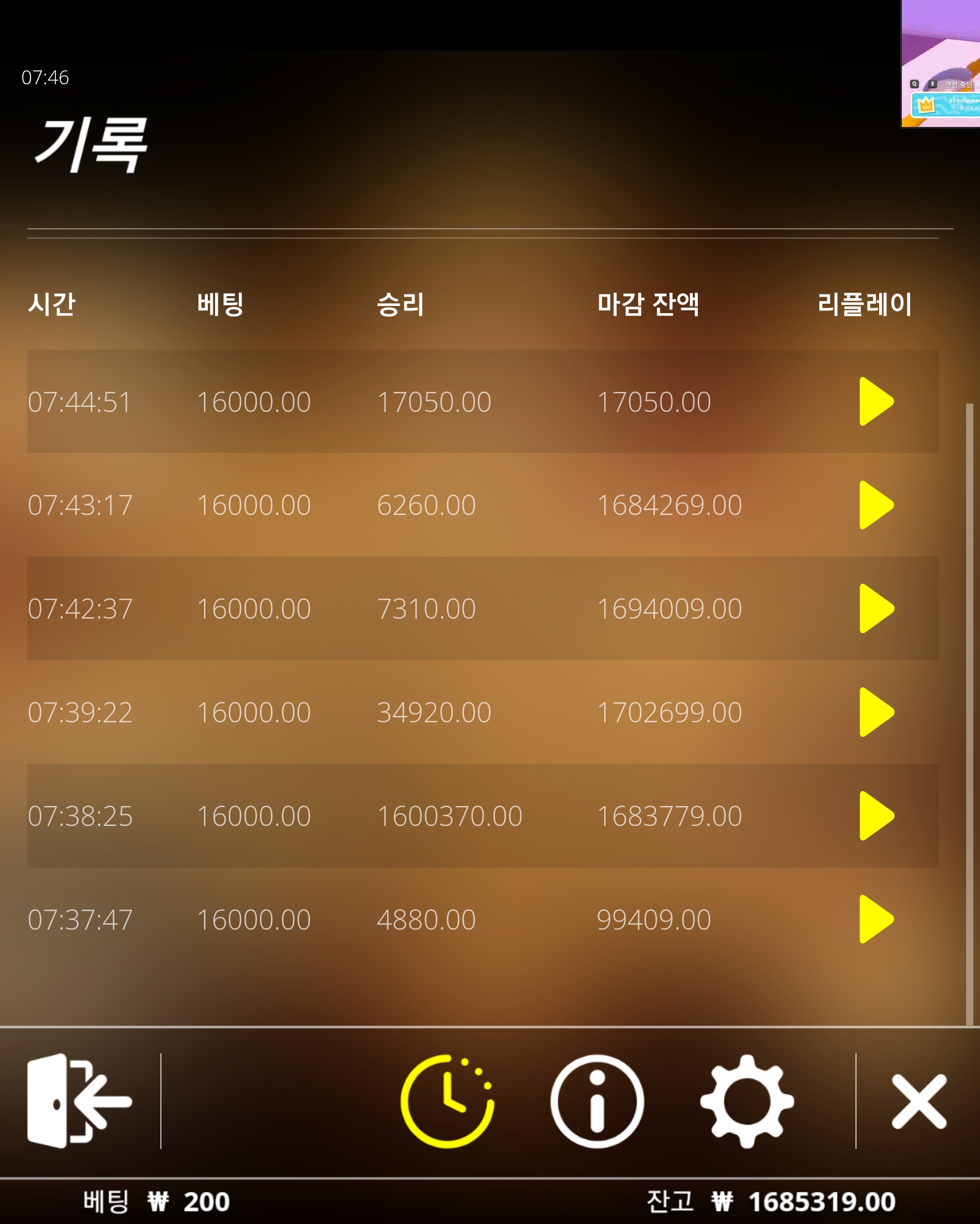Replay the 07:38:25 round
980x1224 pixels.
point(876,815)
